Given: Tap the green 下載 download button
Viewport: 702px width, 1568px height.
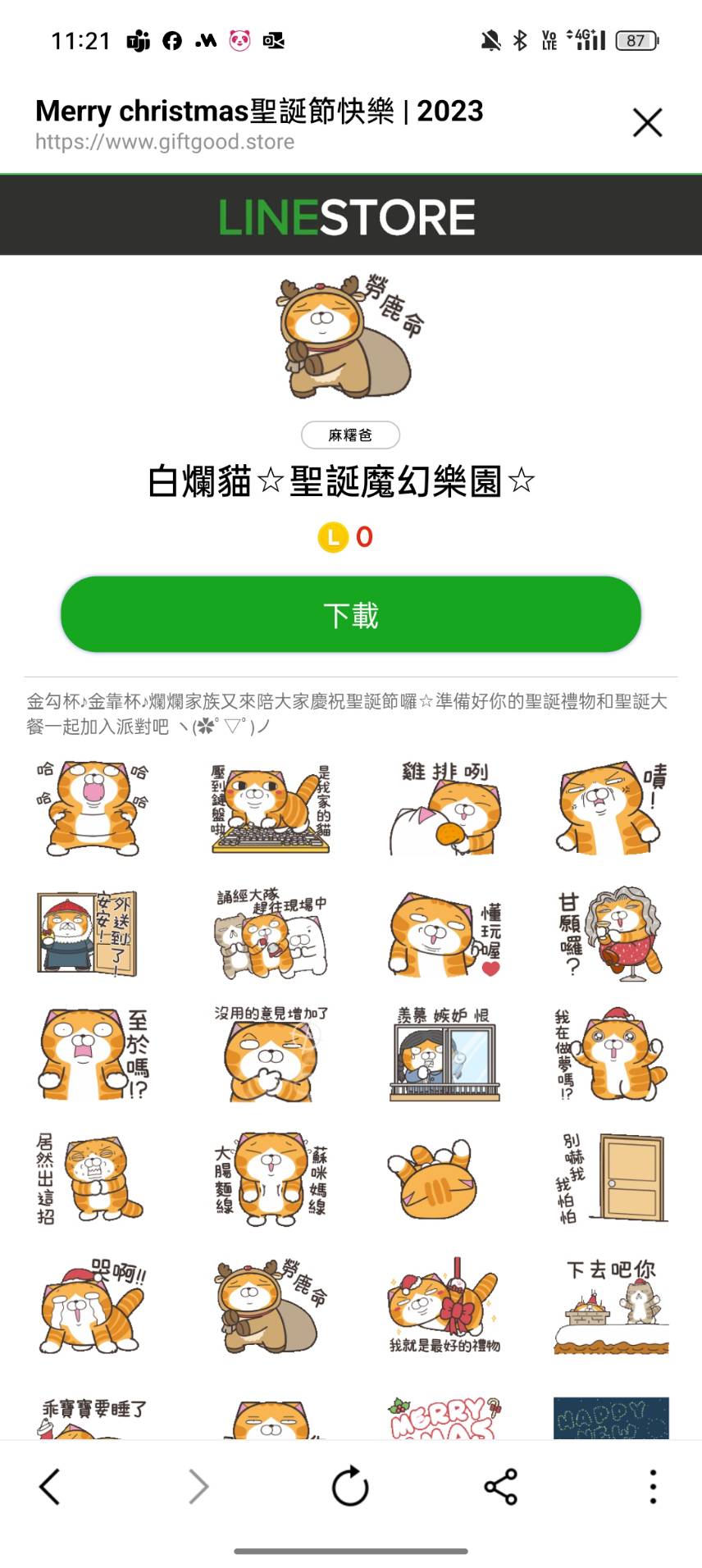Looking at the screenshot, I should pos(351,615).
